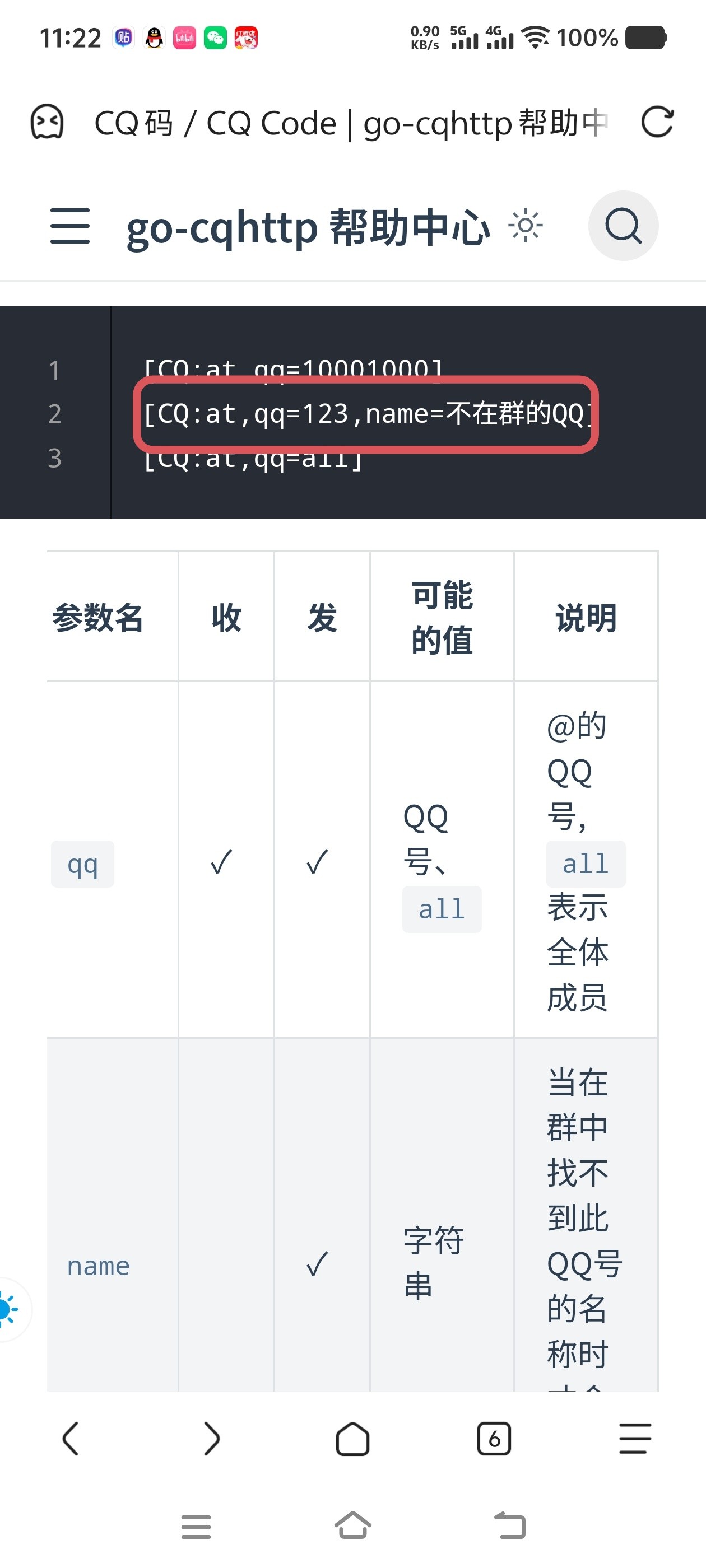Tap the floating sun button at the left edge
The image size is (706, 1568).
coord(8,1309)
